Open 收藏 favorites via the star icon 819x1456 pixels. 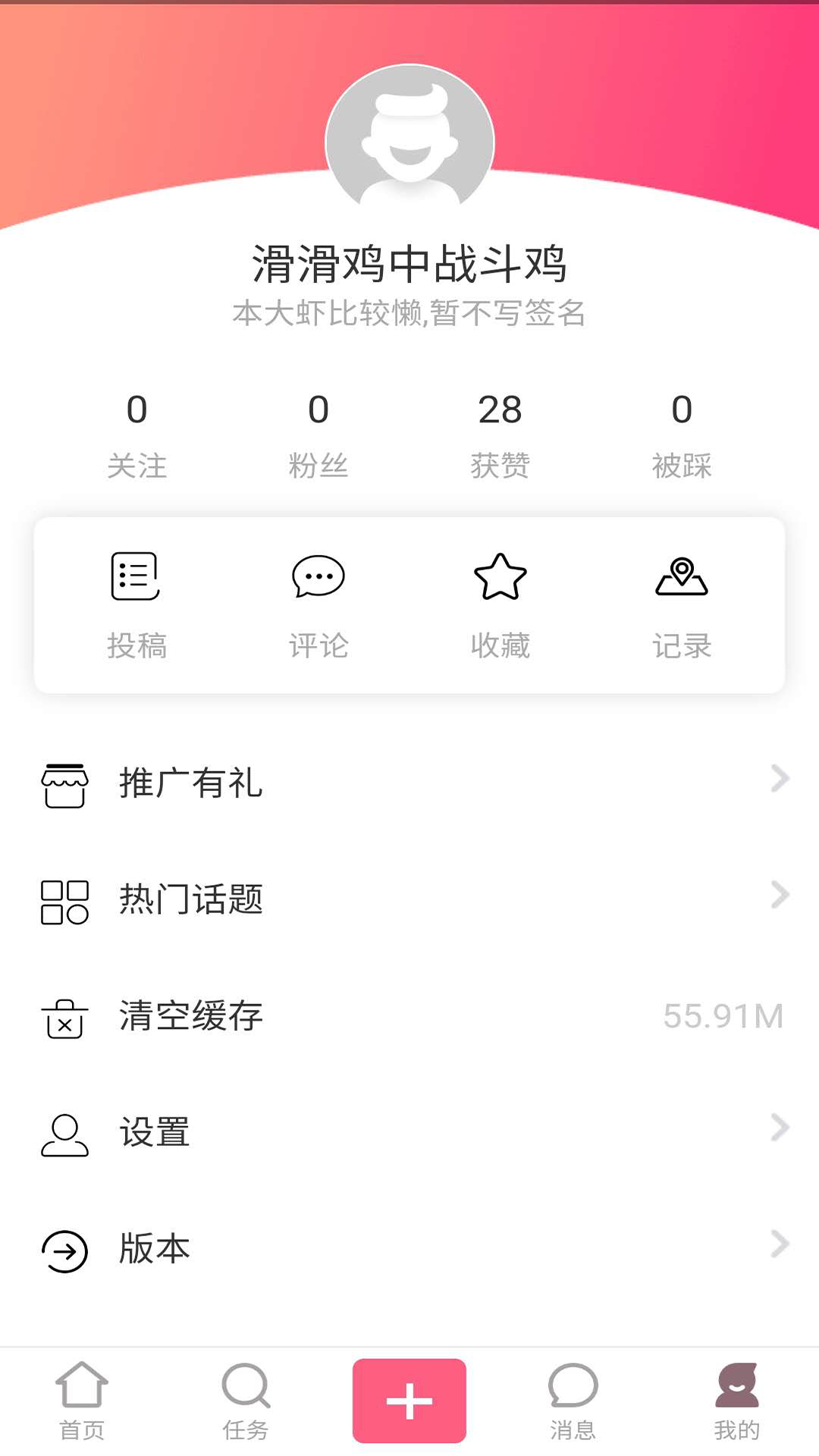click(x=500, y=576)
